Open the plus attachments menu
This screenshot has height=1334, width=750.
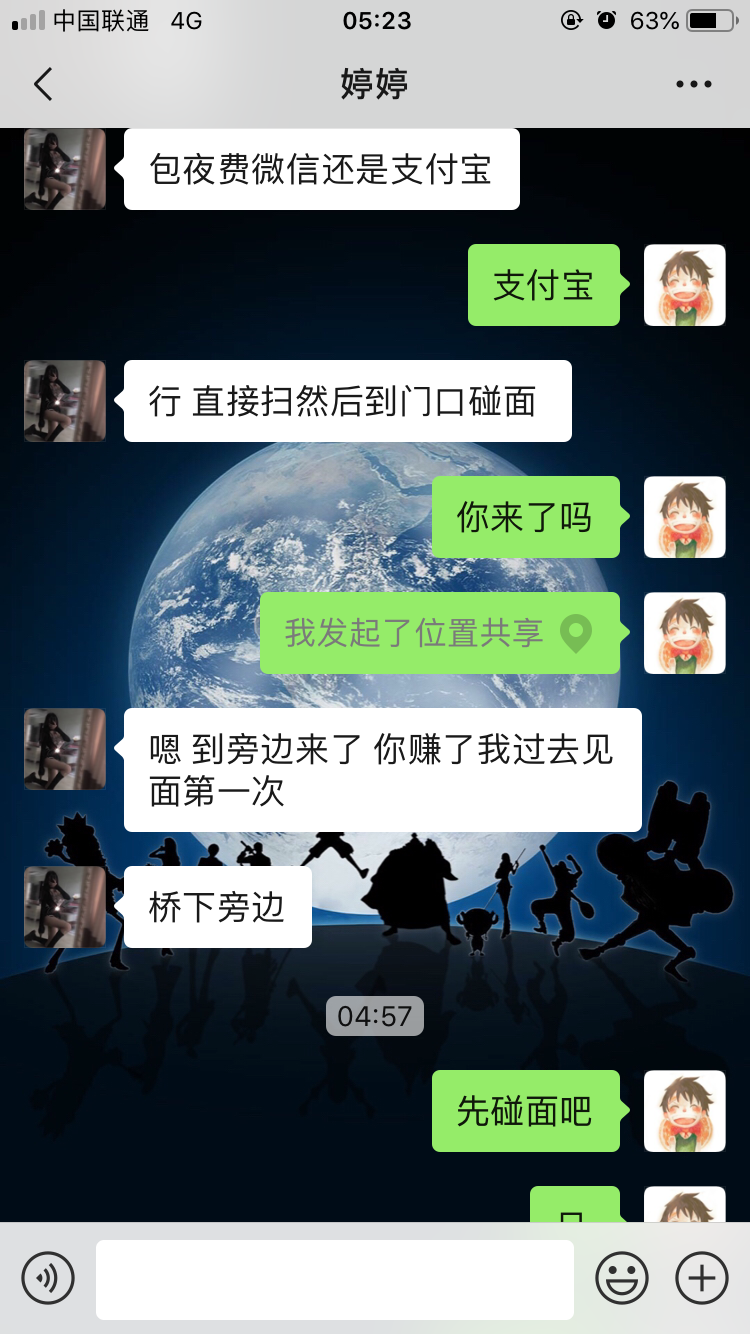click(x=702, y=1278)
